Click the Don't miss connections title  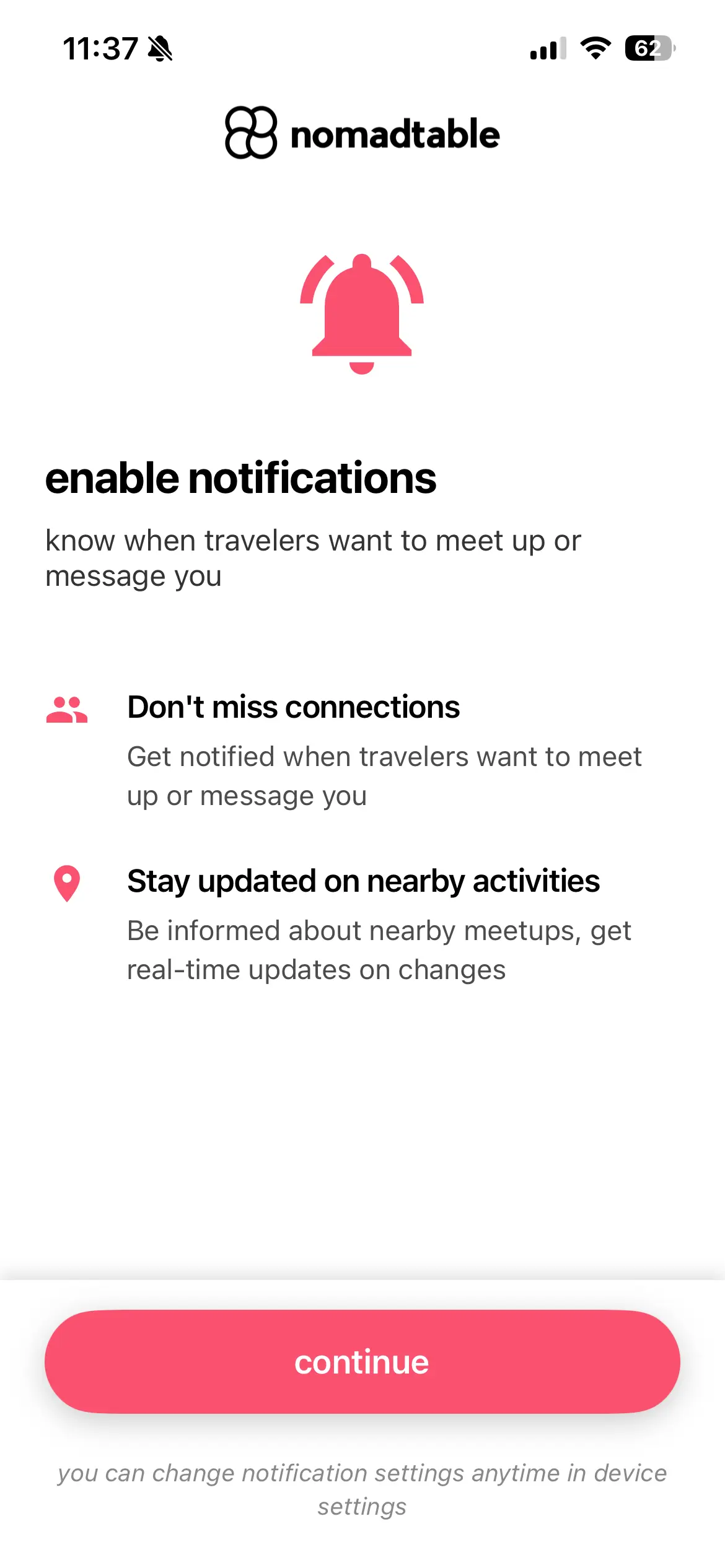293,707
